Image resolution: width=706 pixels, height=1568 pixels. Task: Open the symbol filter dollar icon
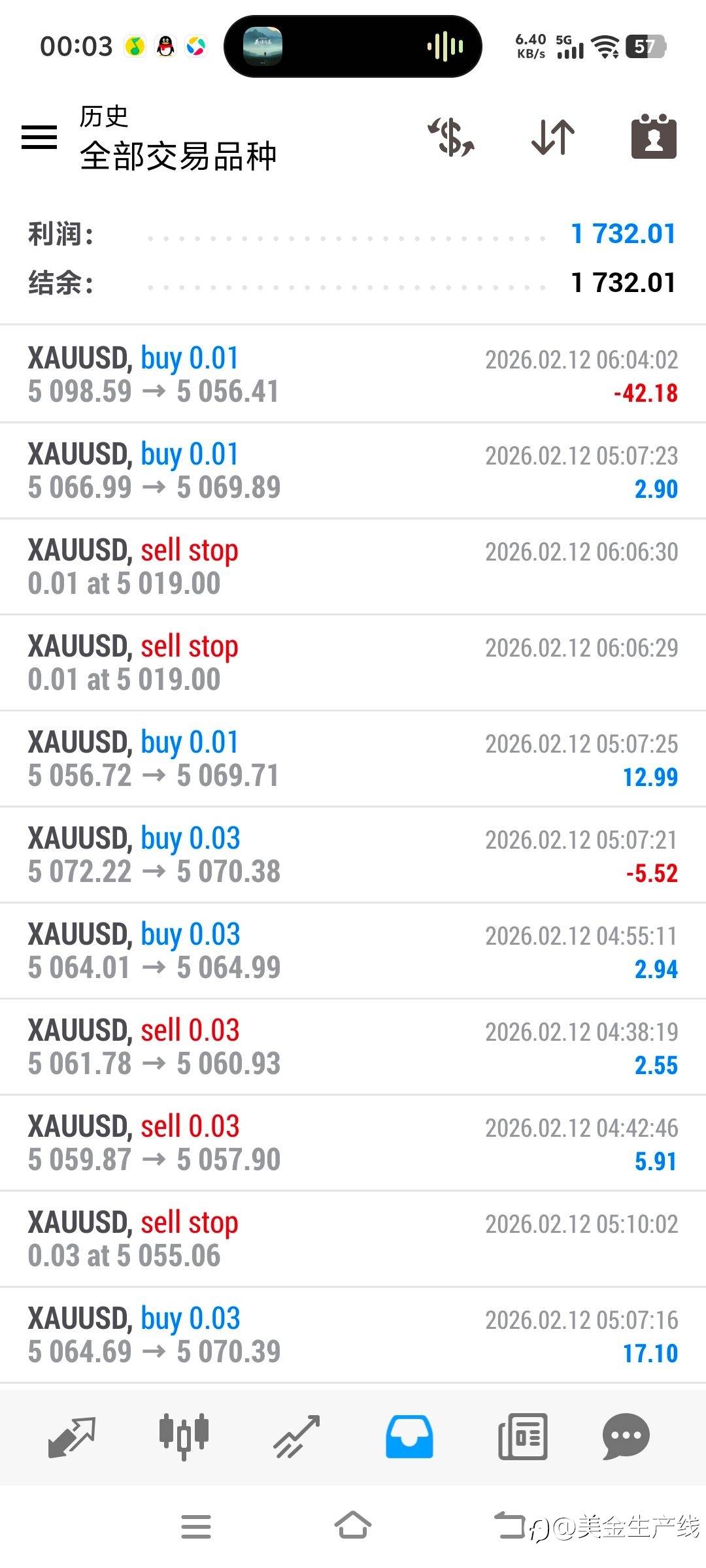click(451, 137)
